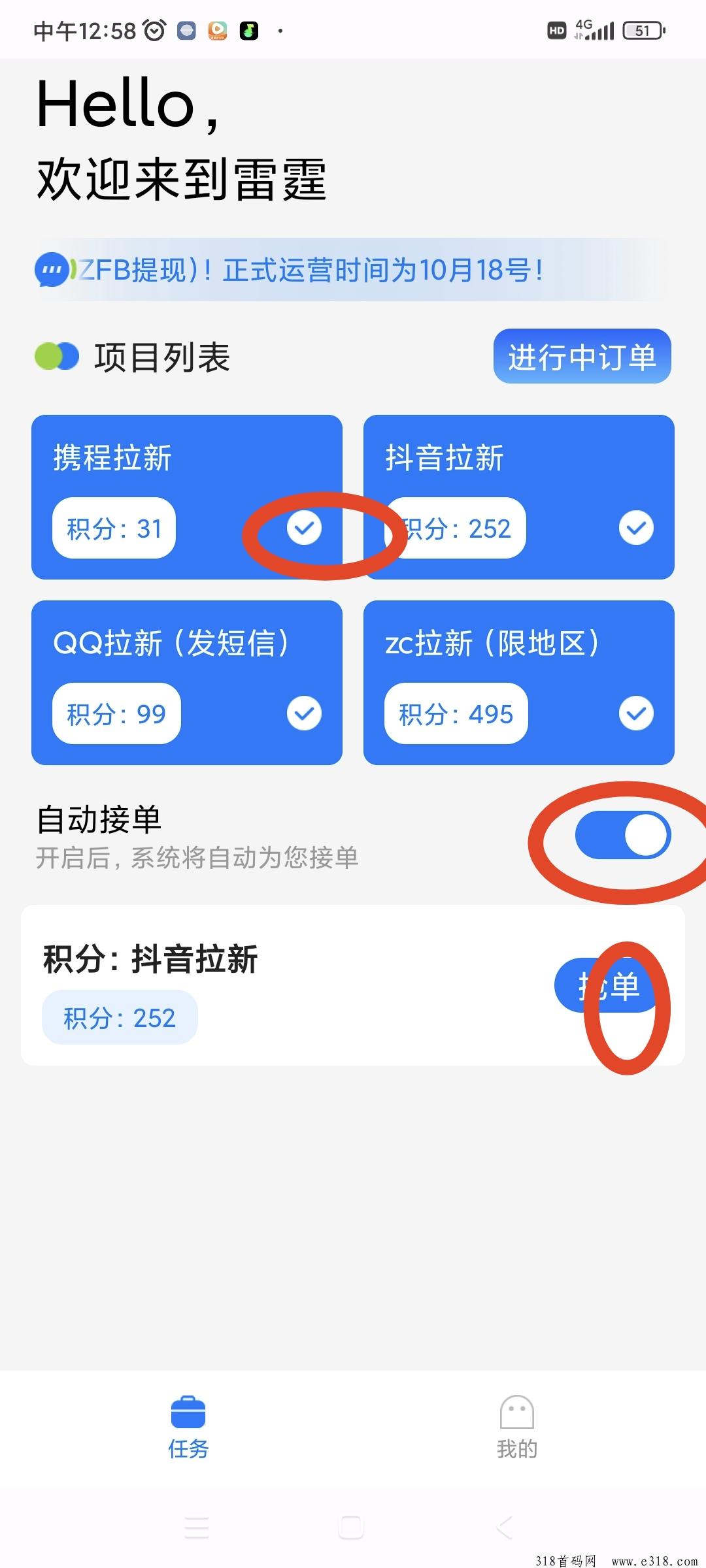Toggle the QQ拉新 (发短信) checkmark

coord(304,713)
